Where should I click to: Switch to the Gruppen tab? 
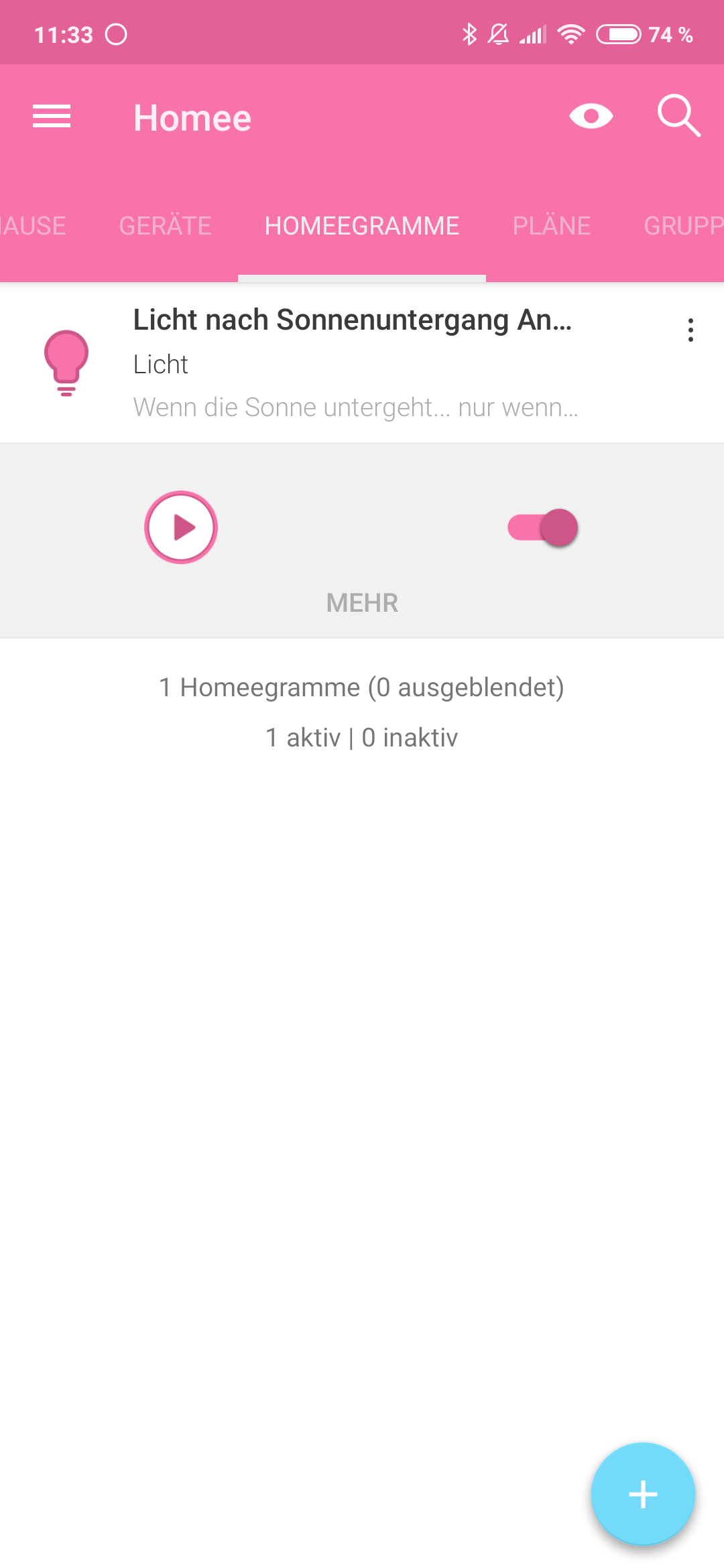pos(682,226)
